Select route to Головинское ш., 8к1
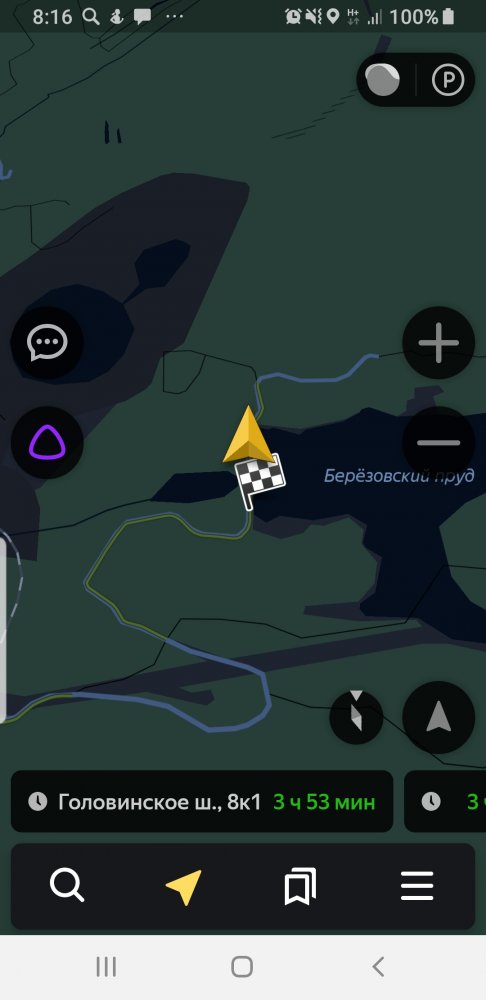Image resolution: width=486 pixels, height=1000 pixels. pos(202,801)
